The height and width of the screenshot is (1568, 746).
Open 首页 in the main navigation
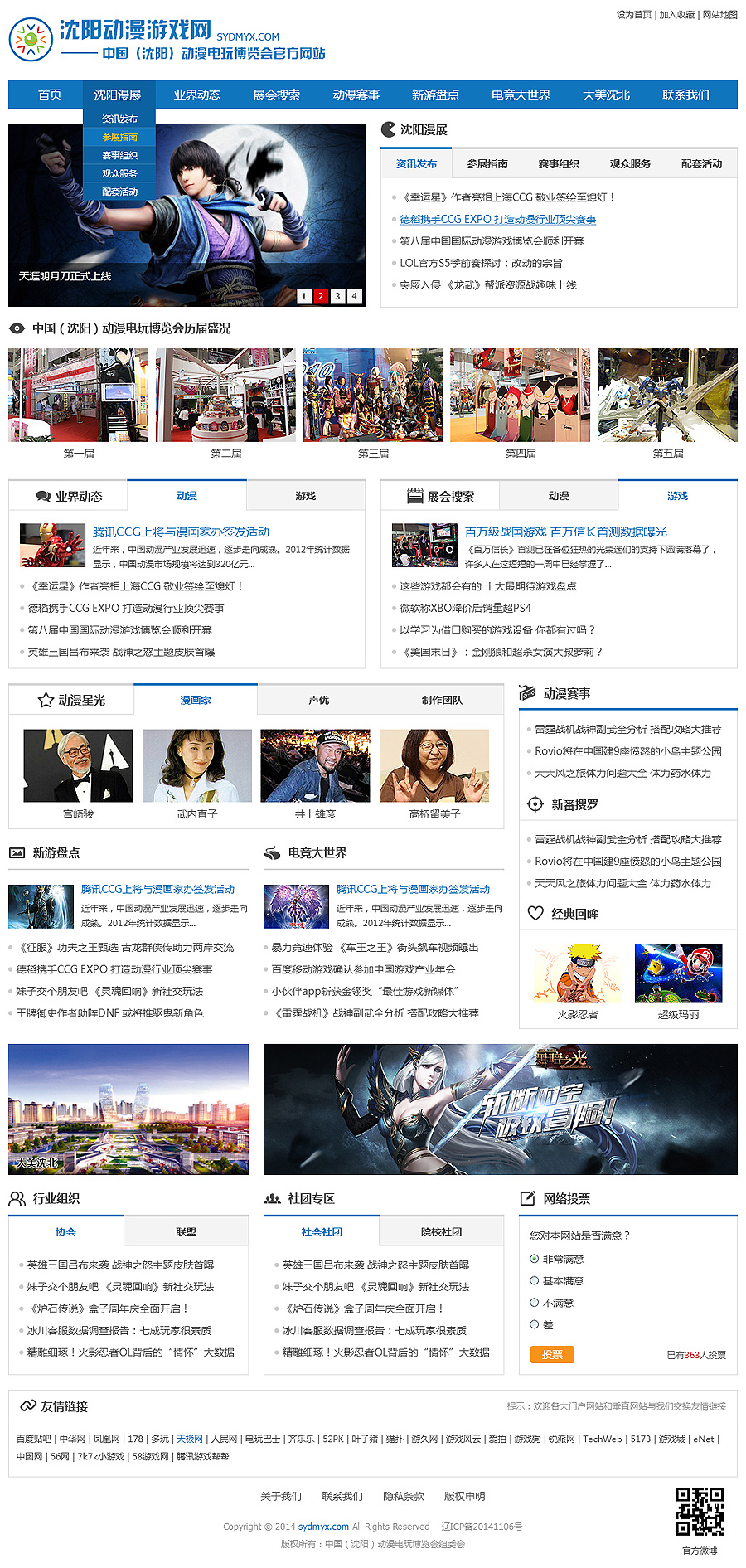(x=50, y=95)
